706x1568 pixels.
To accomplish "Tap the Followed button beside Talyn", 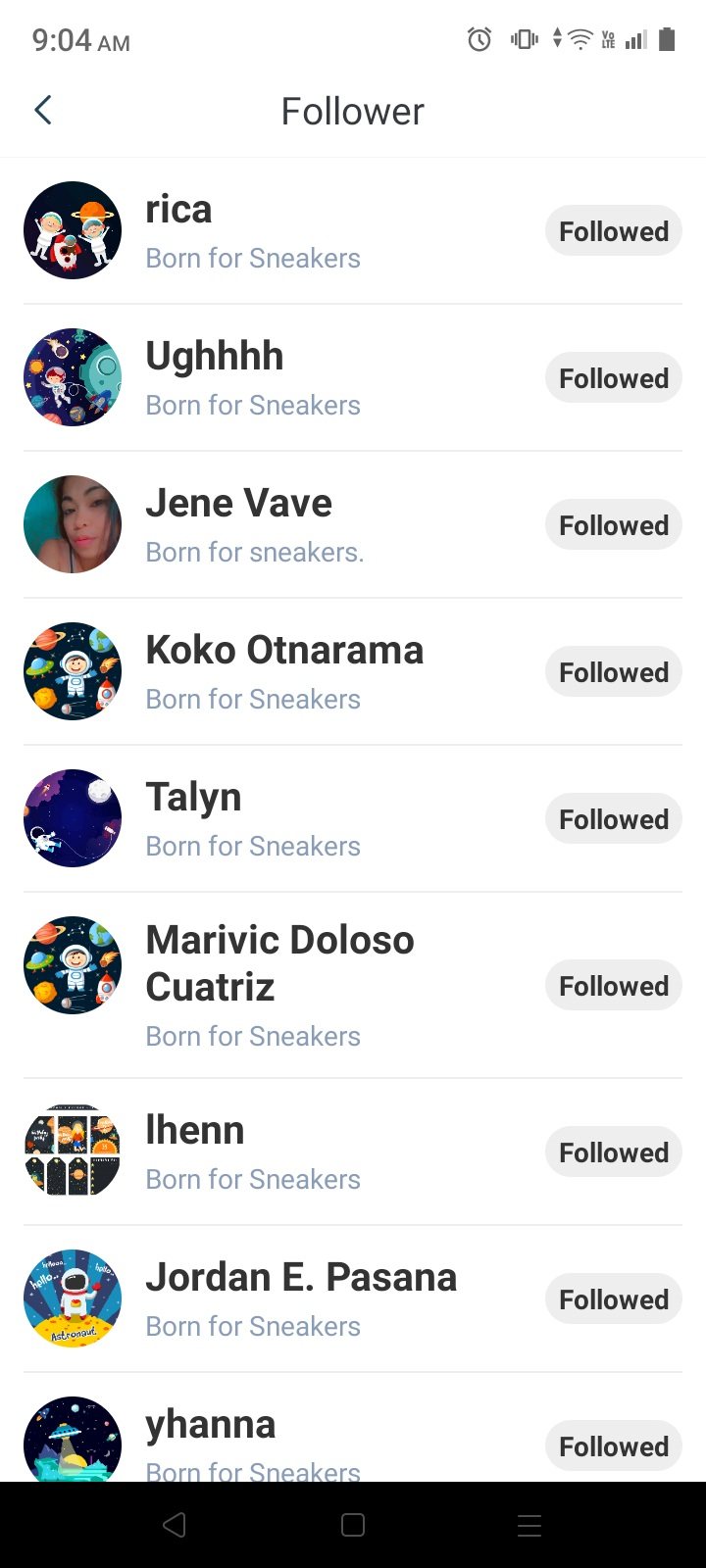I will pos(613,819).
